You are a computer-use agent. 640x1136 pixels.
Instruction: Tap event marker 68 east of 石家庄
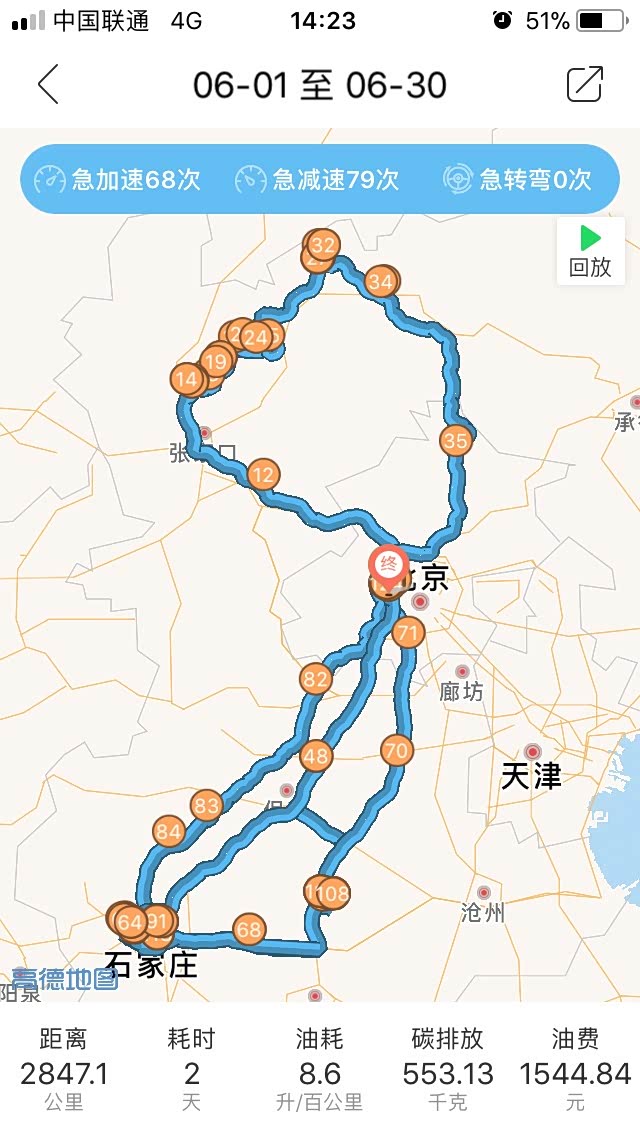click(x=248, y=930)
